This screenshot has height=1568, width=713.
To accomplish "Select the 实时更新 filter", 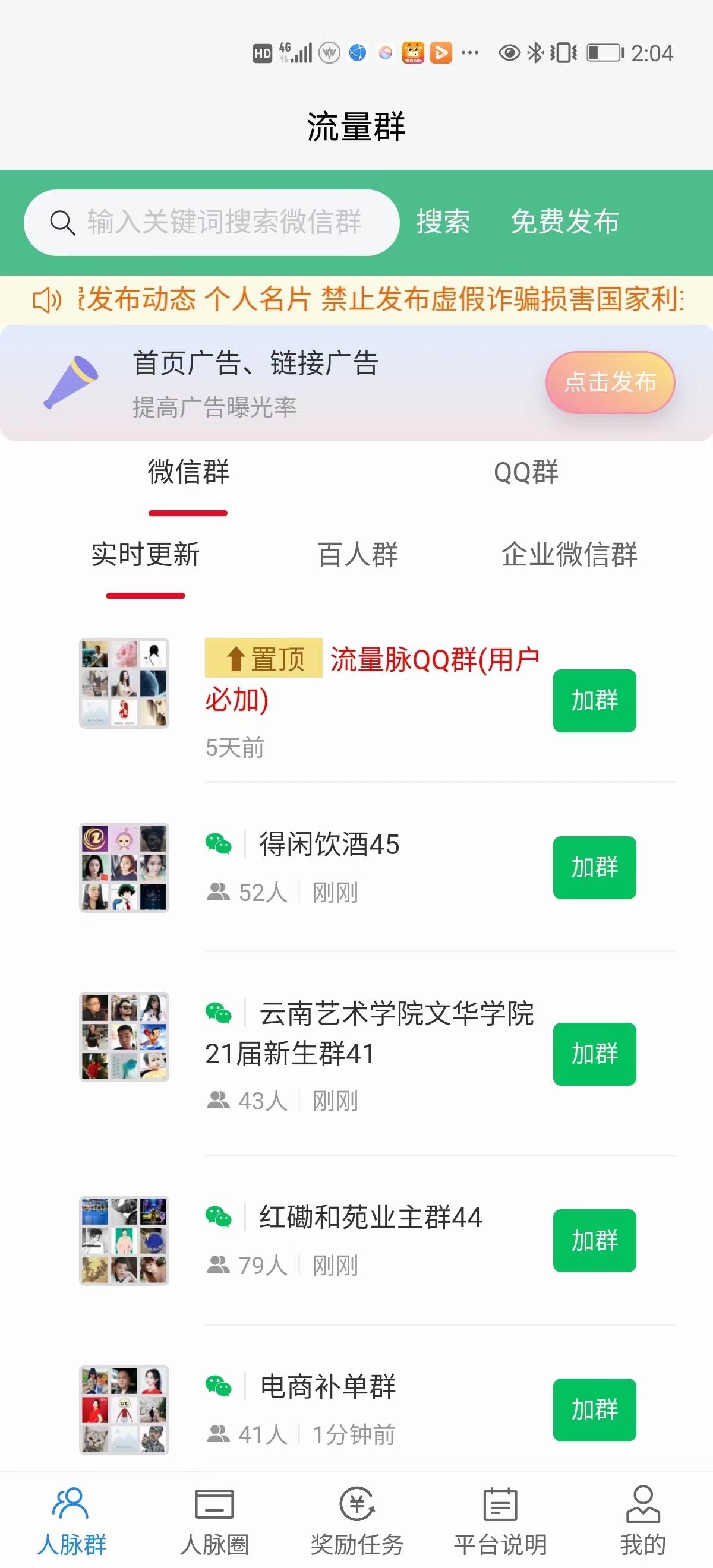I will coord(146,555).
